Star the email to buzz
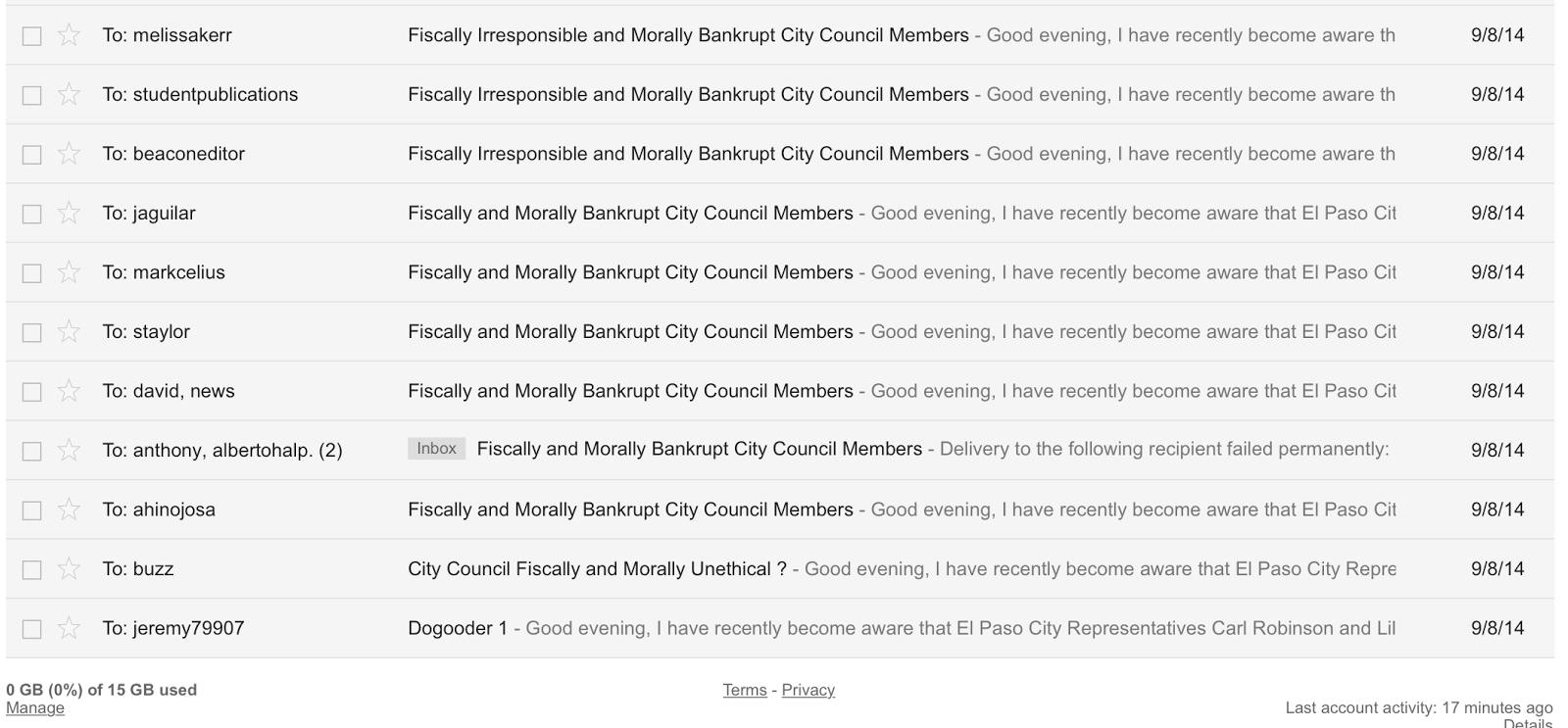 [x=69, y=569]
